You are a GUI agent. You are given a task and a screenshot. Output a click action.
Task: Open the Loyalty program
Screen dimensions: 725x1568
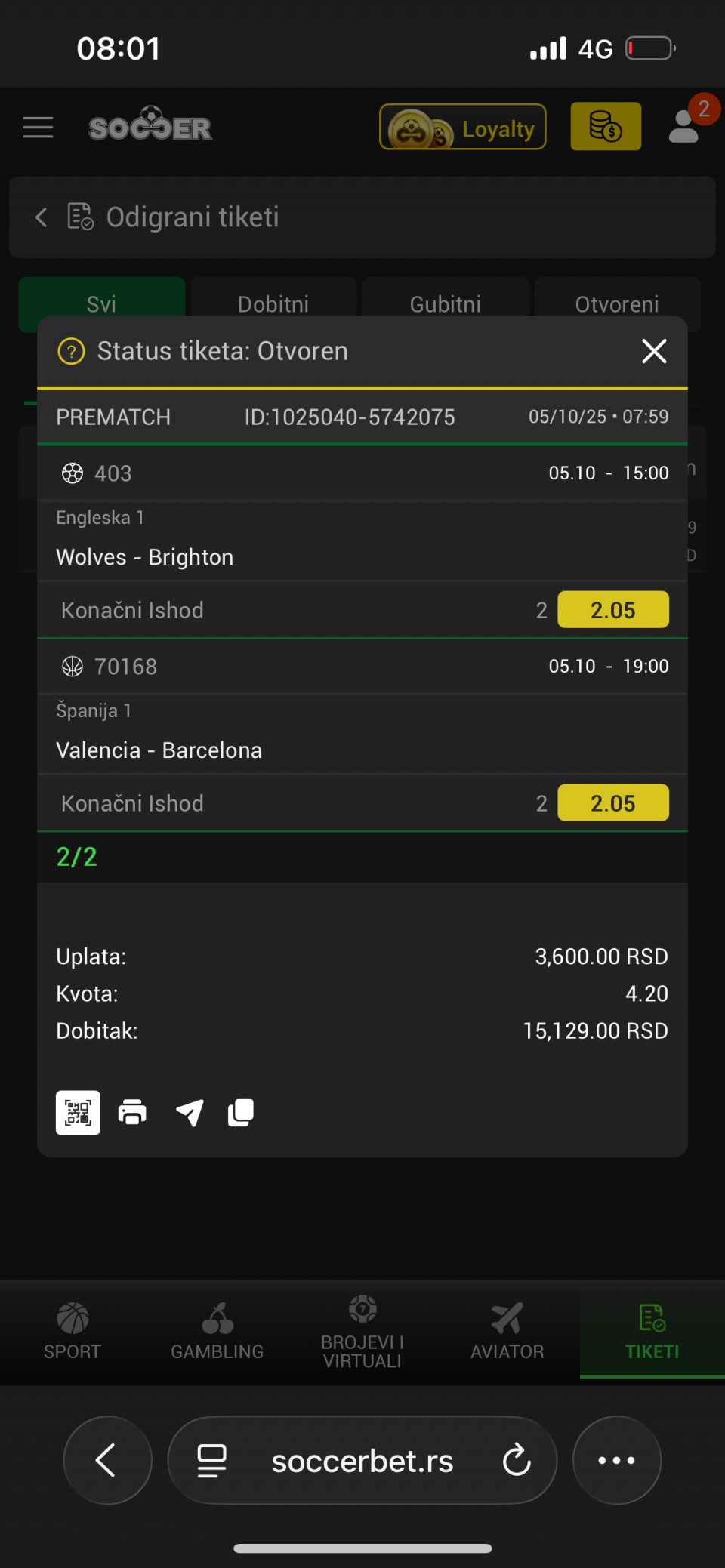pos(462,128)
